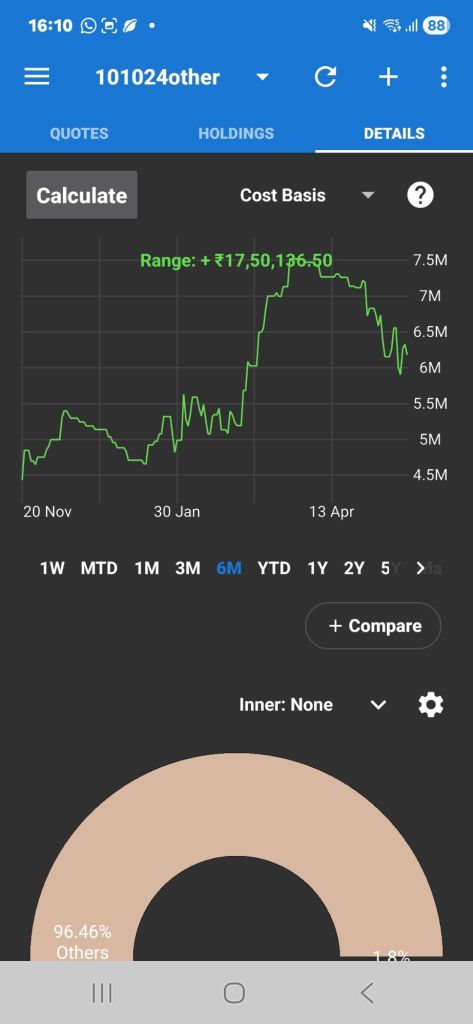Viewport: 473px width, 1024px height.
Task: Open the 101024other portfolio dropdown
Action: pyautogui.click(x=182, y=77)
